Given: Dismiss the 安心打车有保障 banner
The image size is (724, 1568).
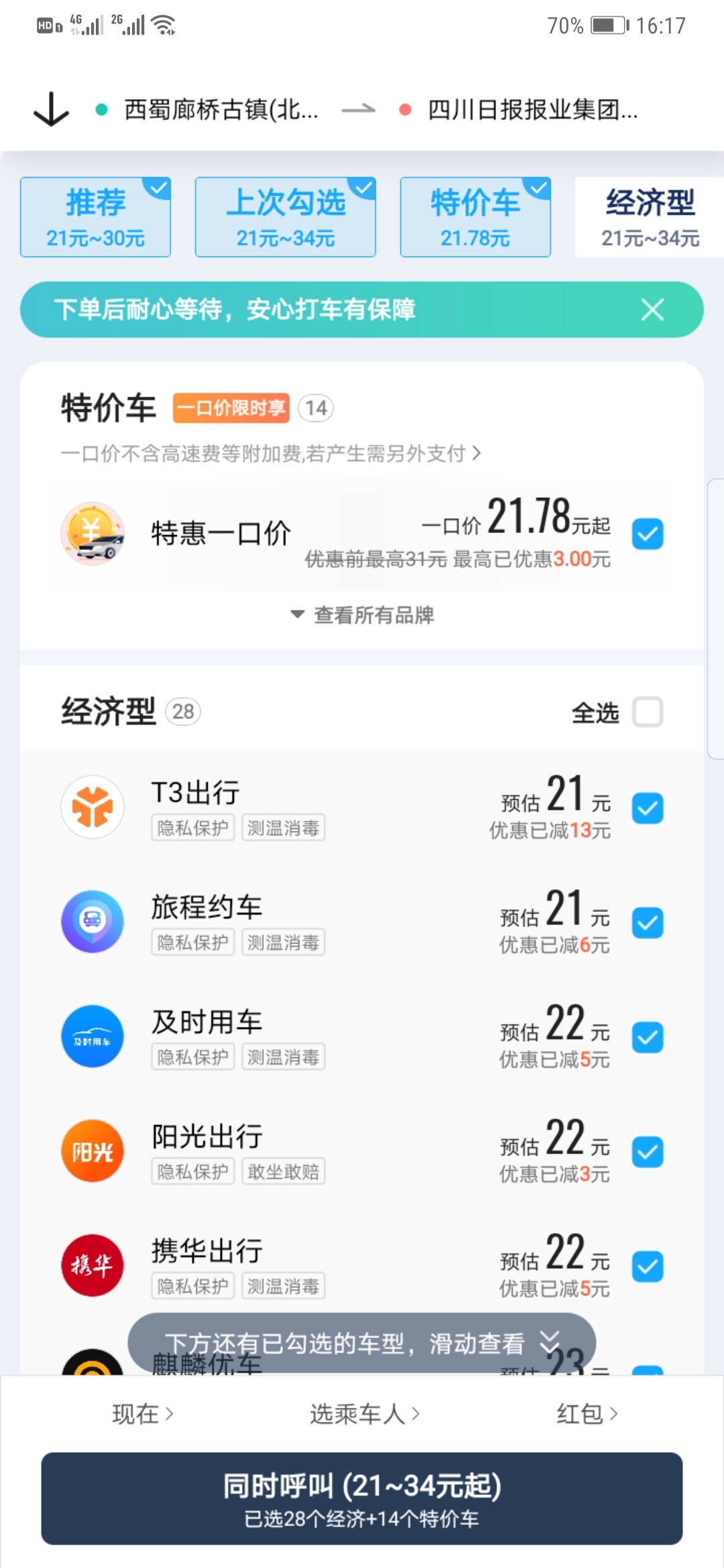Looking at the screenshot, I should [x=652, y=310].
